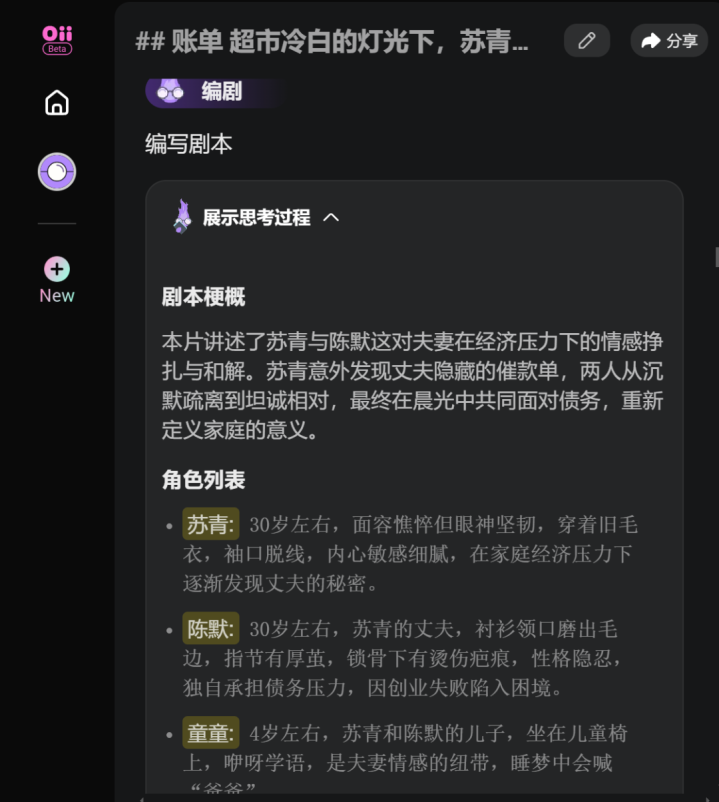Collapse the 展示思考过程 section
Viewport: 719px width, 802px height.
click(331, 217)
